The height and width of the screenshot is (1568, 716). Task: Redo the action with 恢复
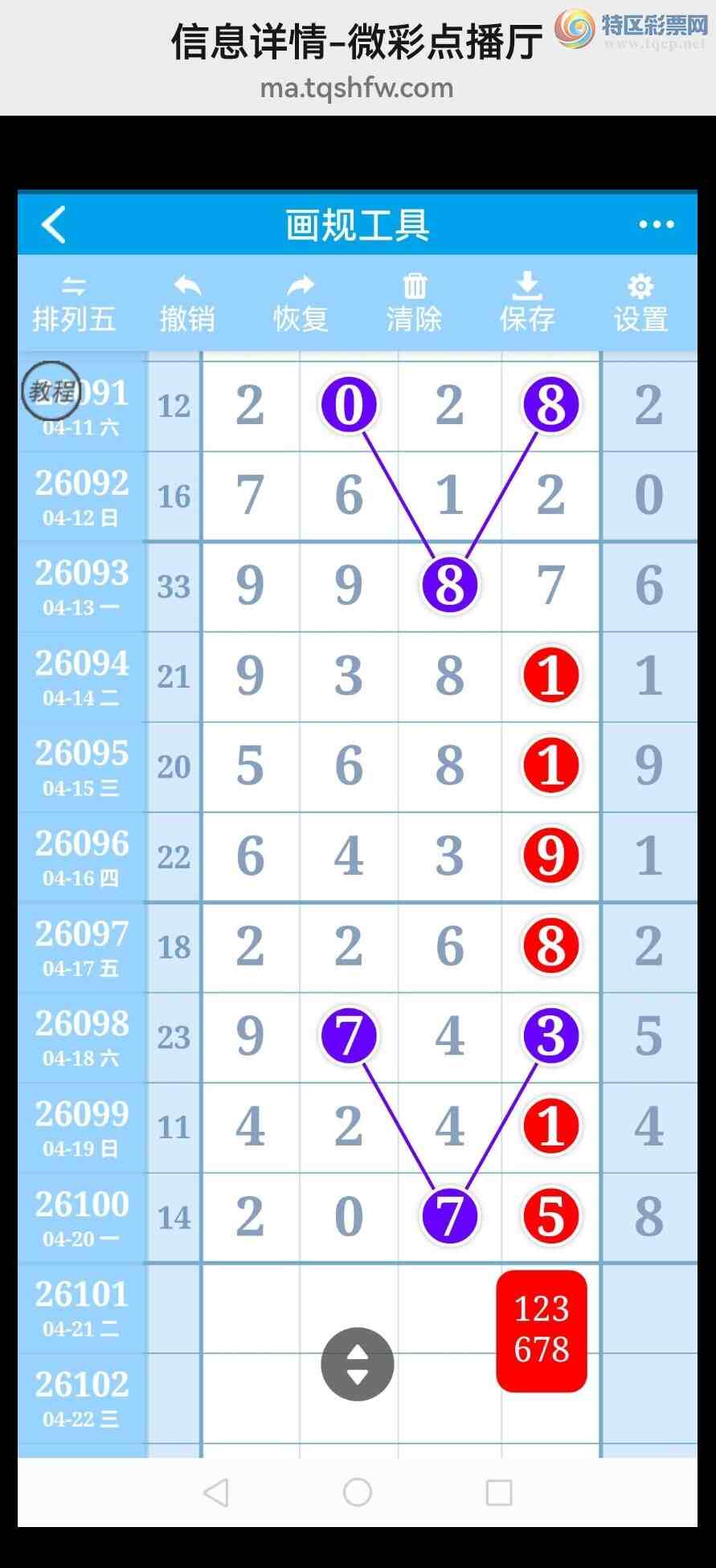click(301, 304)
